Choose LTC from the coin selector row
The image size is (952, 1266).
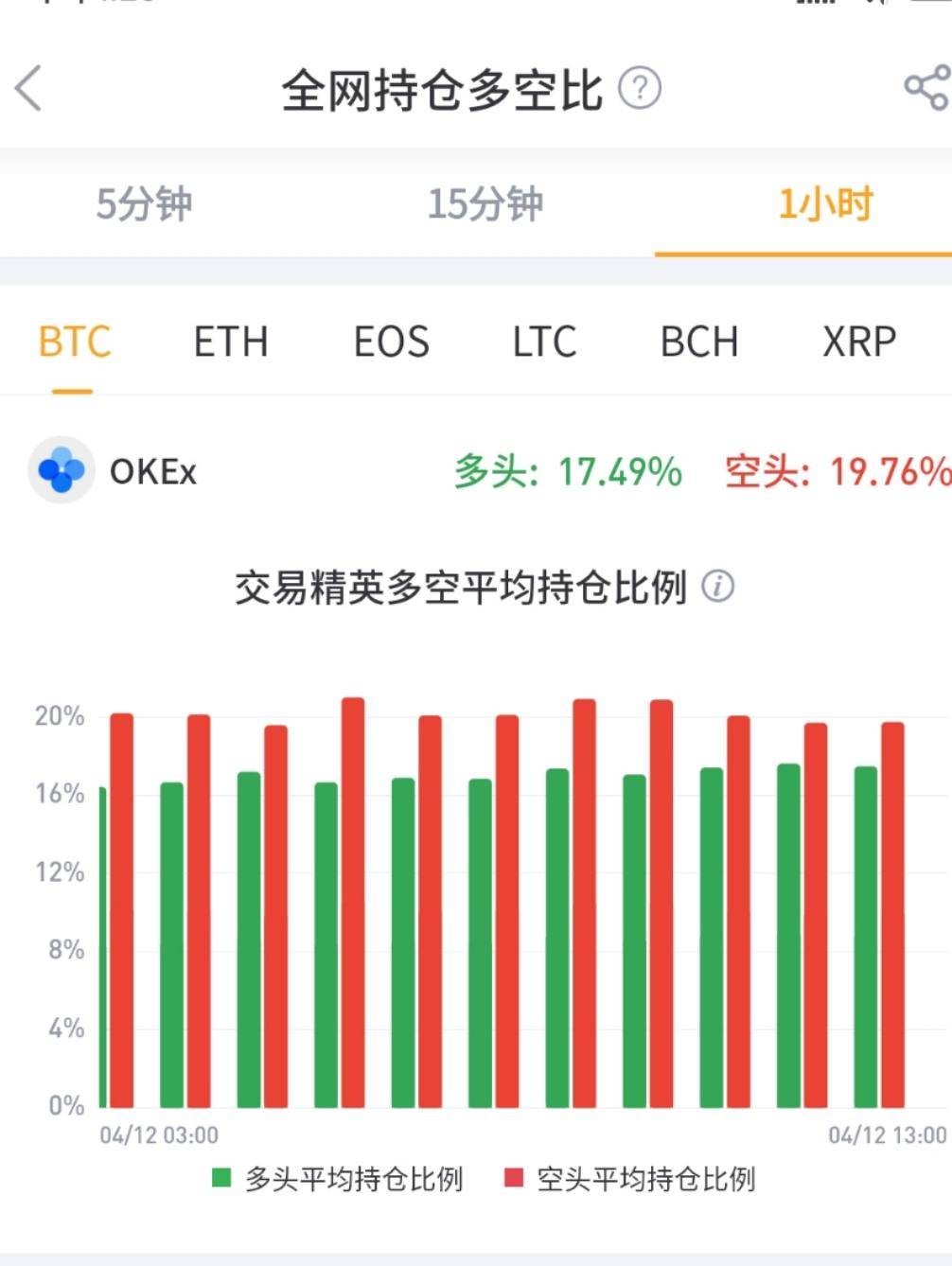(x=544, y=342)
